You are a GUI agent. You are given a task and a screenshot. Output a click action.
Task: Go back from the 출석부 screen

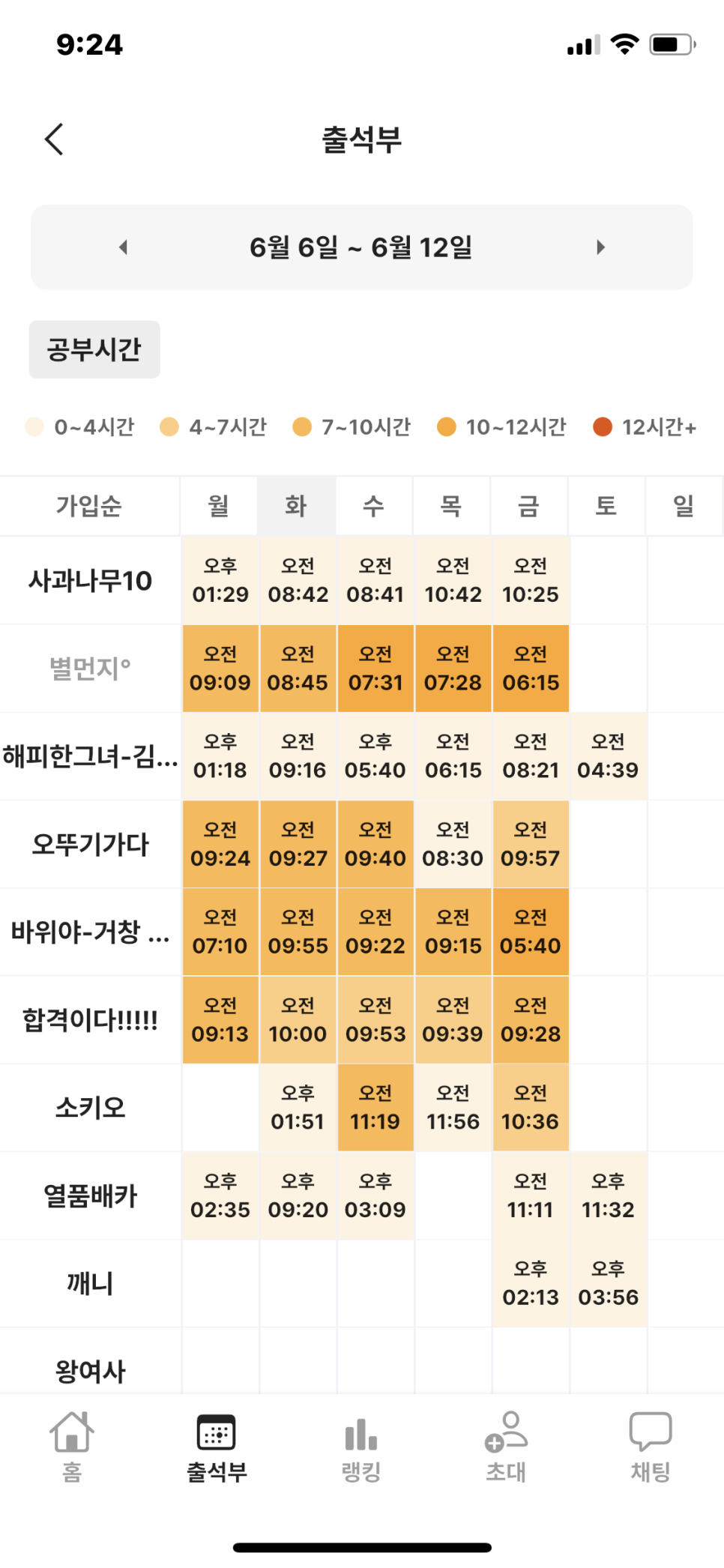pyautogui.click(x=54, y=139)
